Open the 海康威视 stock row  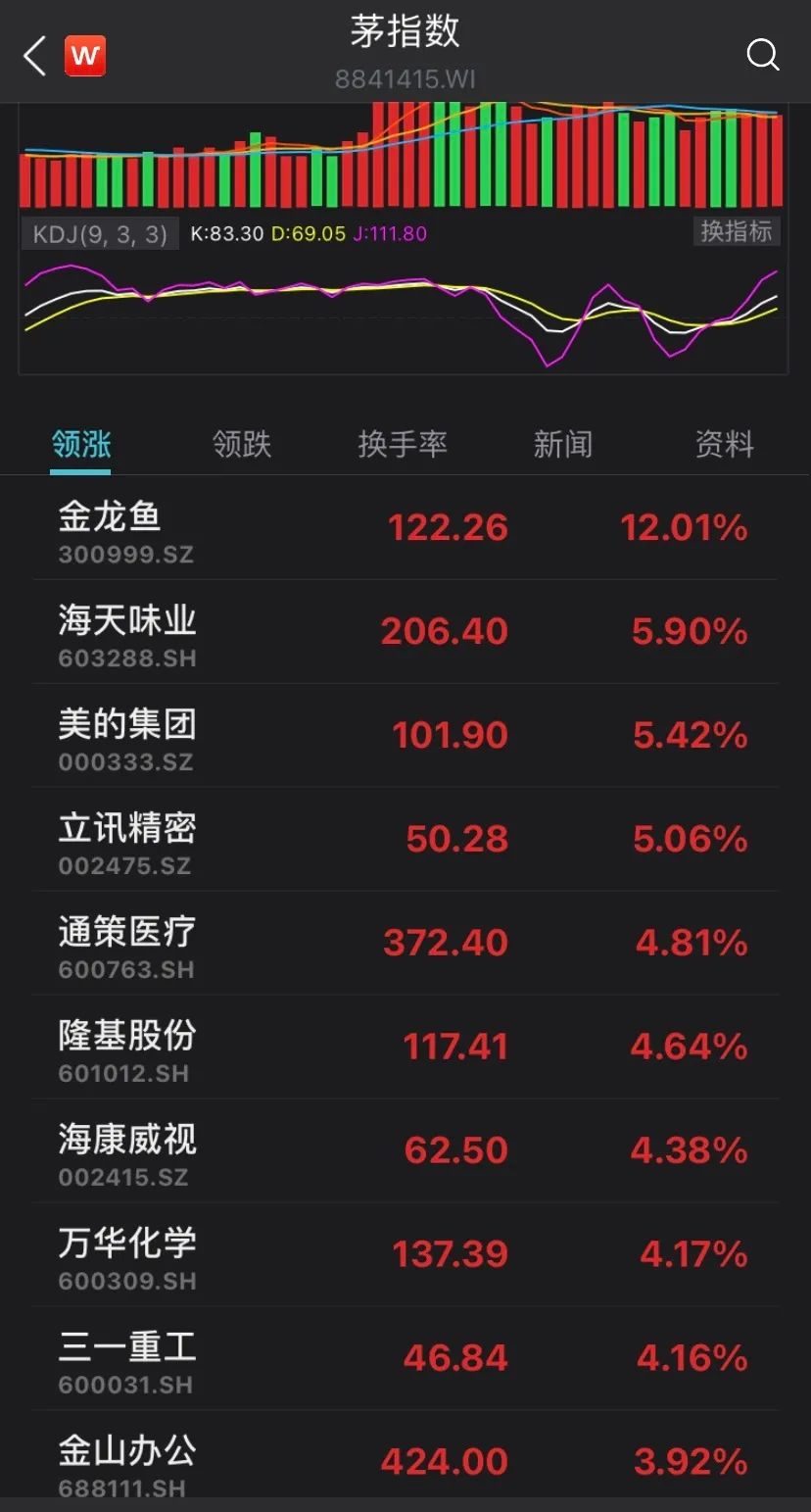tap(405, 1151)
